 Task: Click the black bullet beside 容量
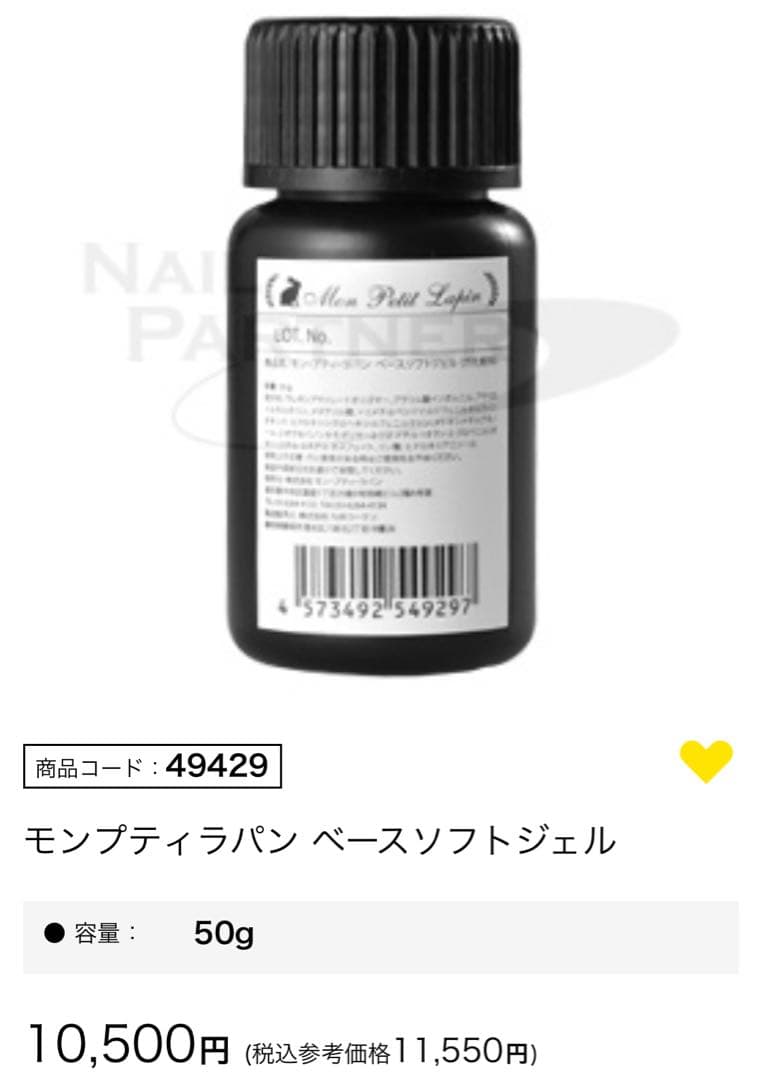pyautogui.click(x=48, y=931)
